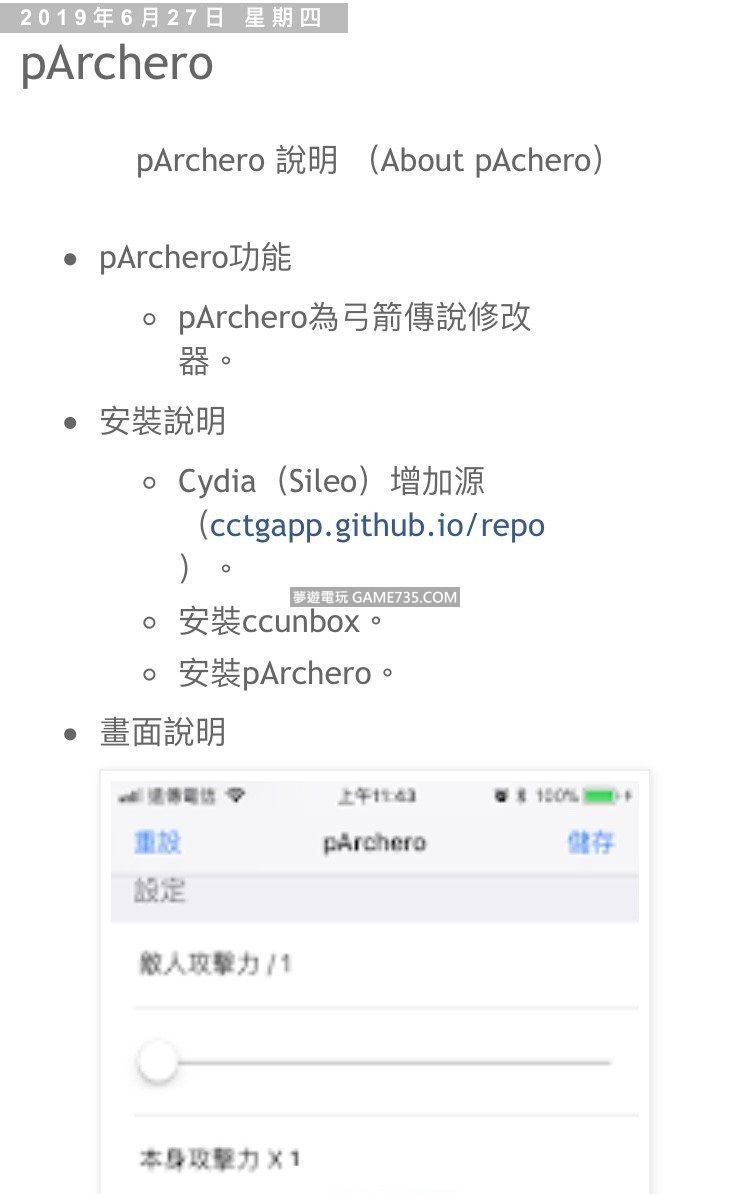Open the cctgapp.github.io/repo link
The width and height of the screenshot is (750, 1194).
[x=377, y=525]
